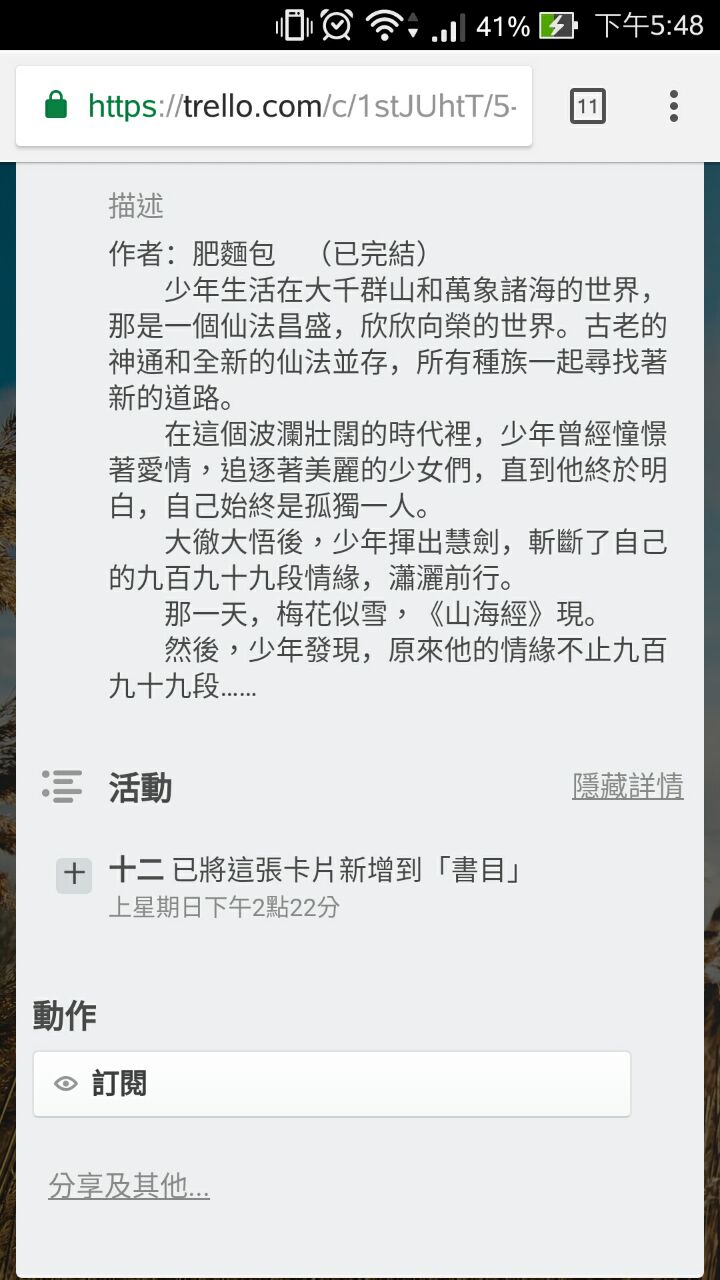Open the activity timestamp 上星期日下午2點22分
Image resolution: width=720 pixels, height=1280 pixels.
point(224,908)
